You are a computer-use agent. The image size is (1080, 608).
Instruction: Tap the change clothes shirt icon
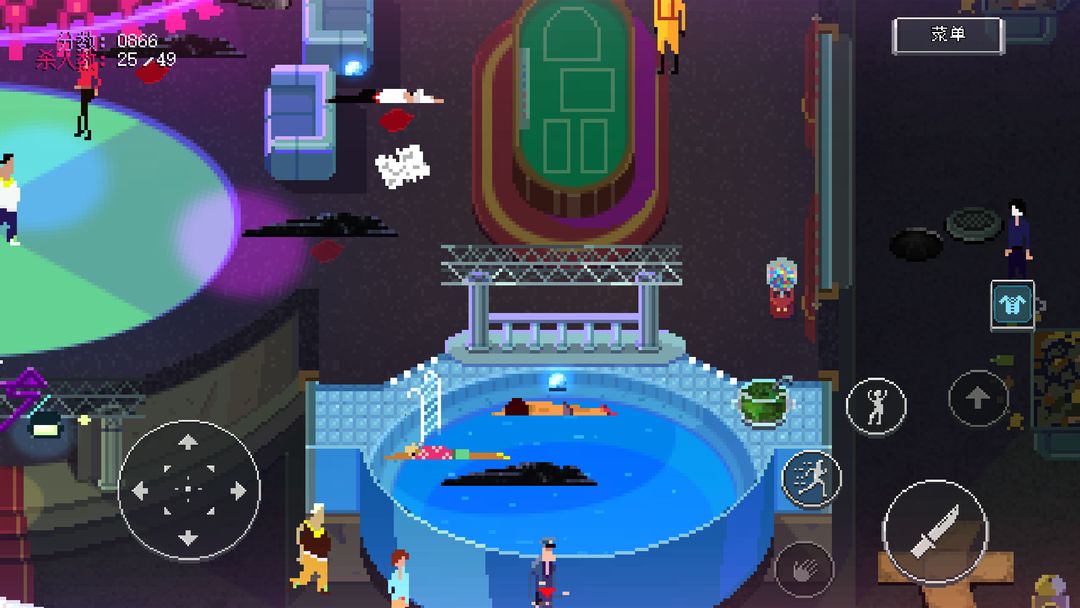[1012, 304]
